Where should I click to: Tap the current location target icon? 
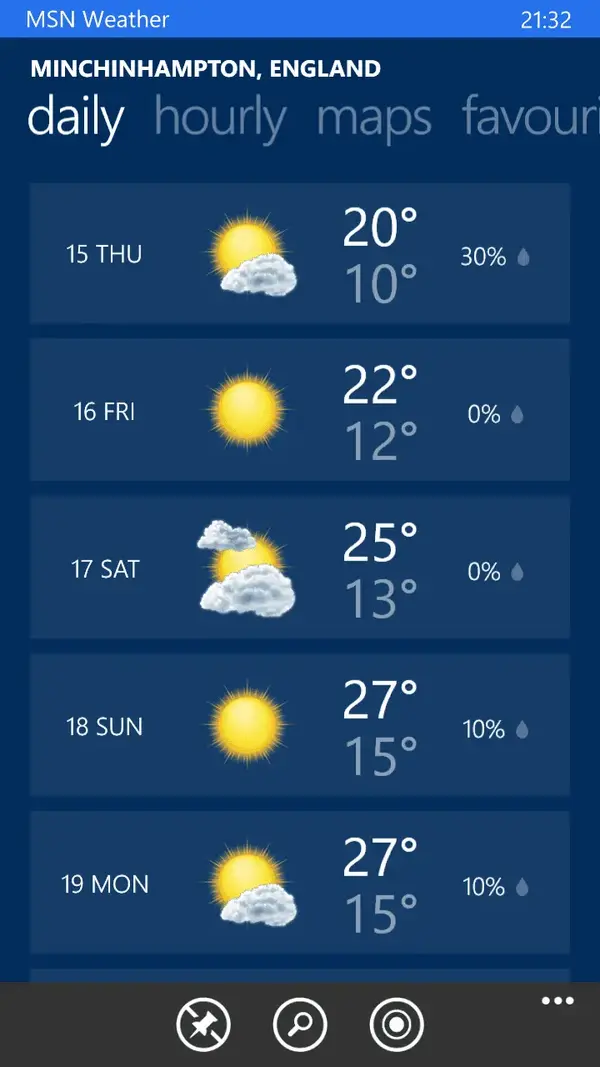(x=396, y=1025)
